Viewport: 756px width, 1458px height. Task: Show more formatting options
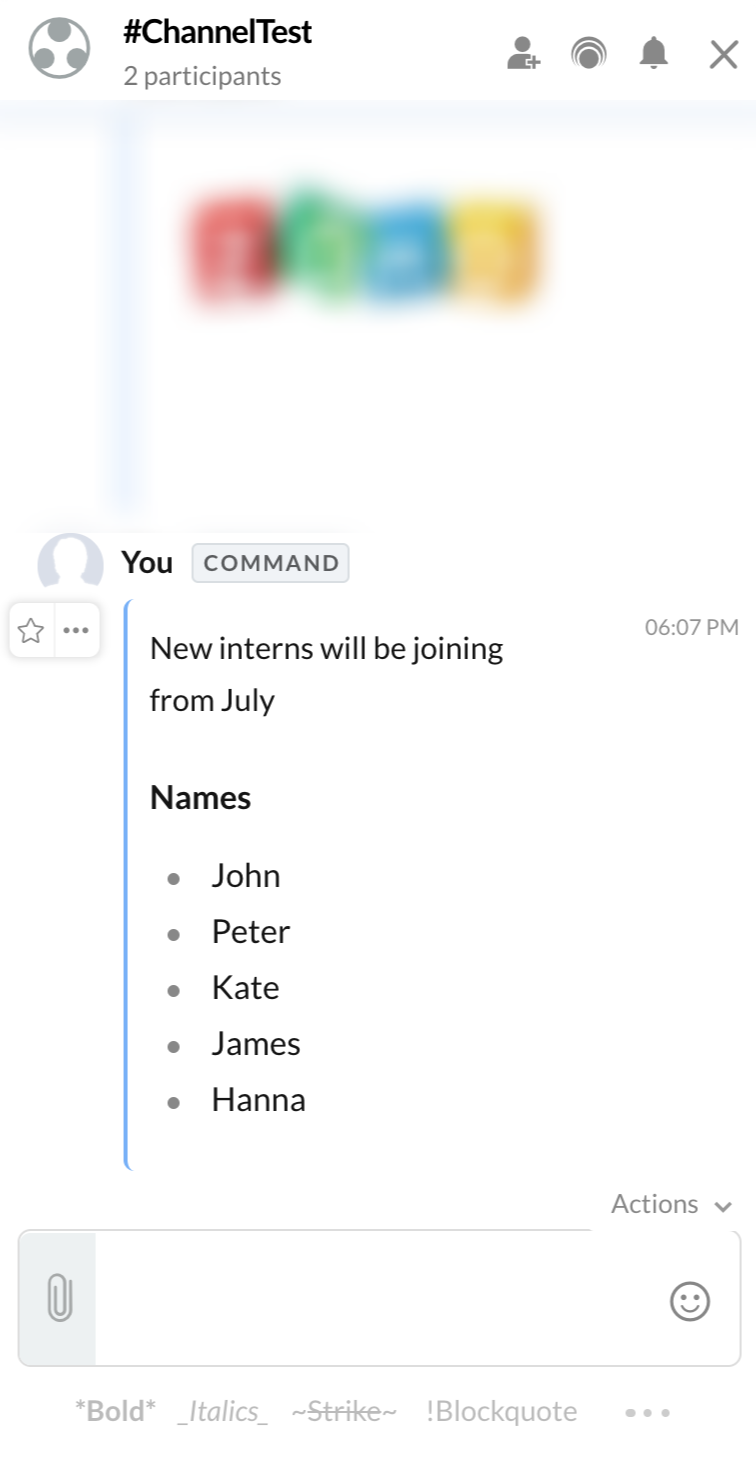648,1412
